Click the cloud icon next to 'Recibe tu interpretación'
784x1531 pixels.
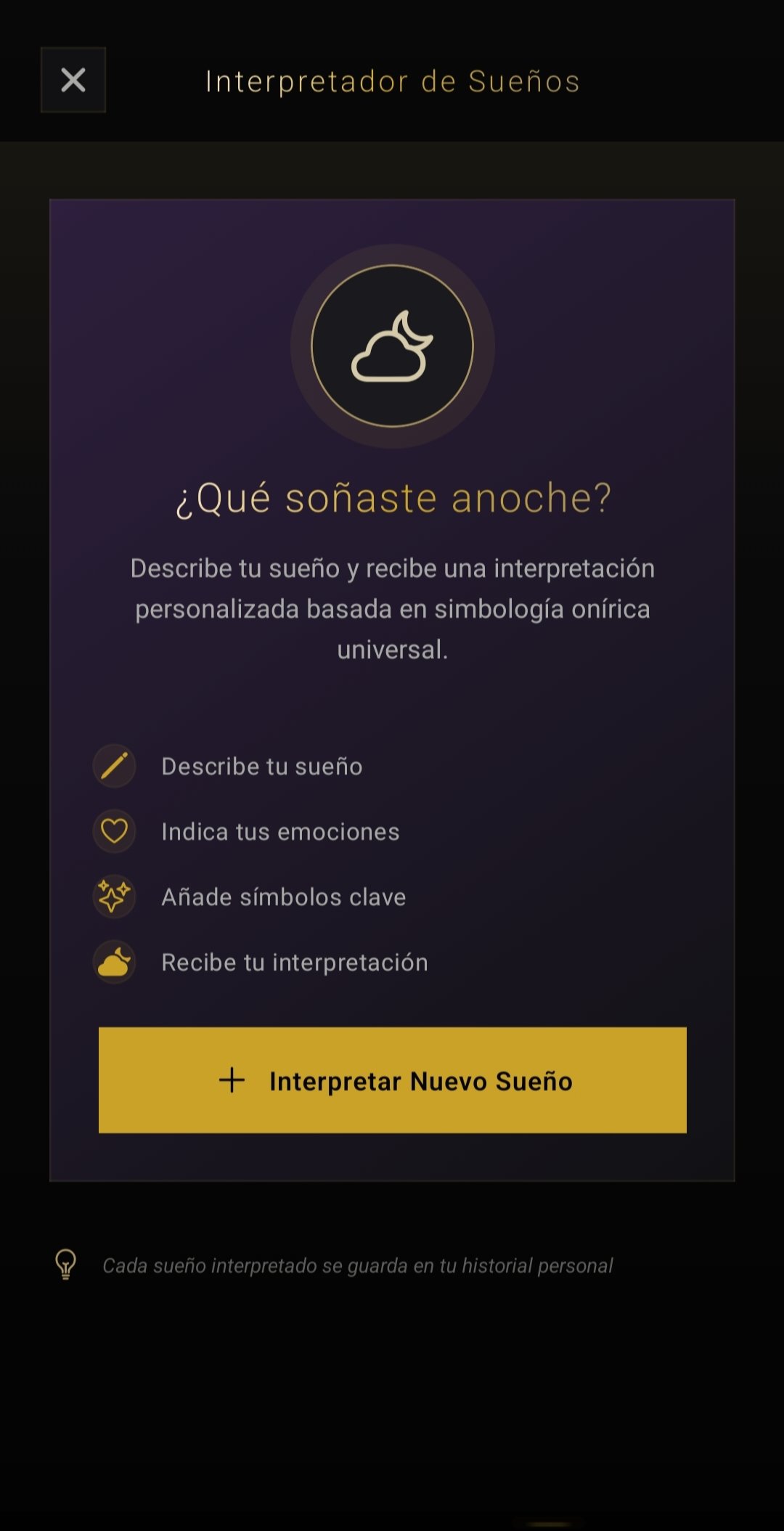114,962
